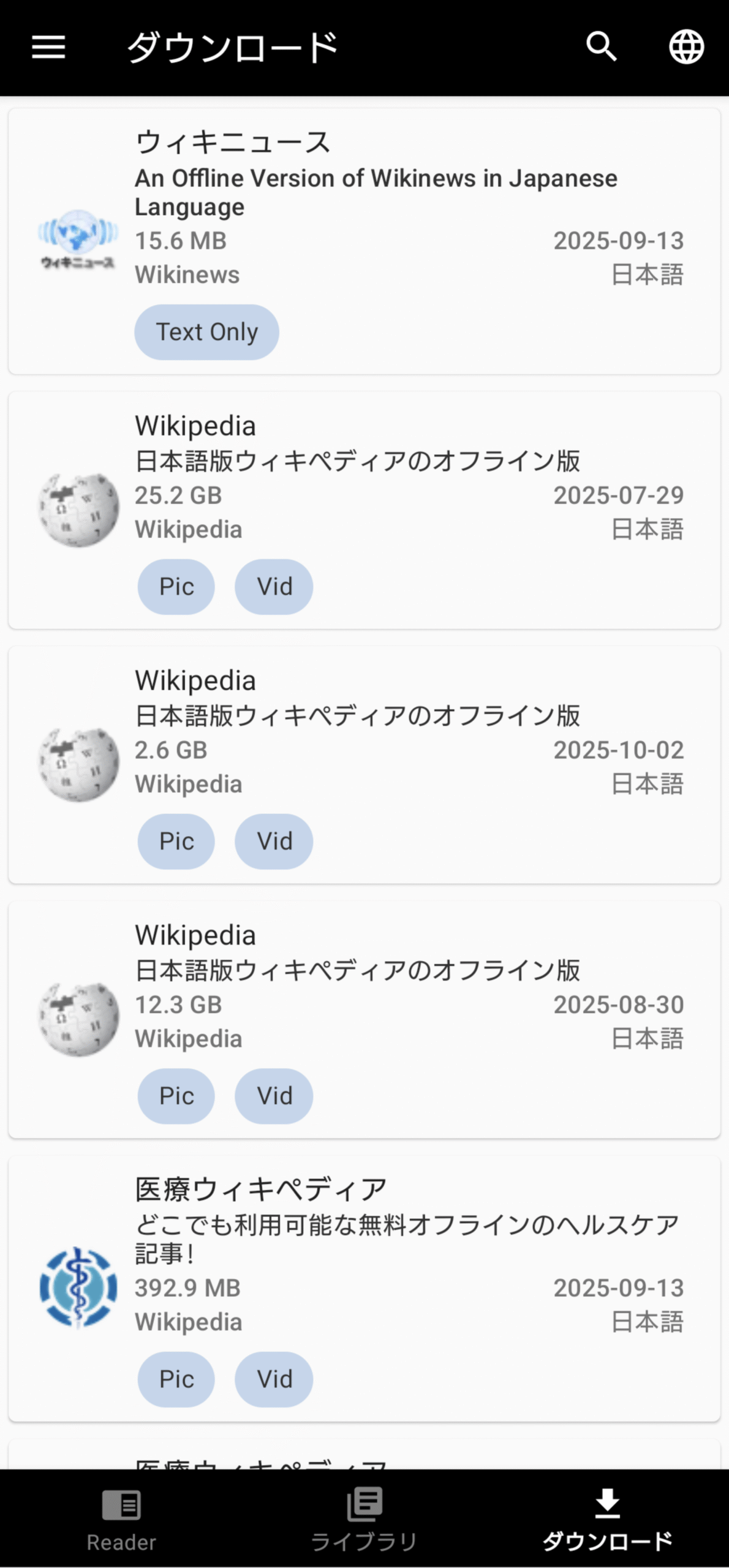
Task: Open the hamburger drawer menu
Action: [x=48, y=47]
